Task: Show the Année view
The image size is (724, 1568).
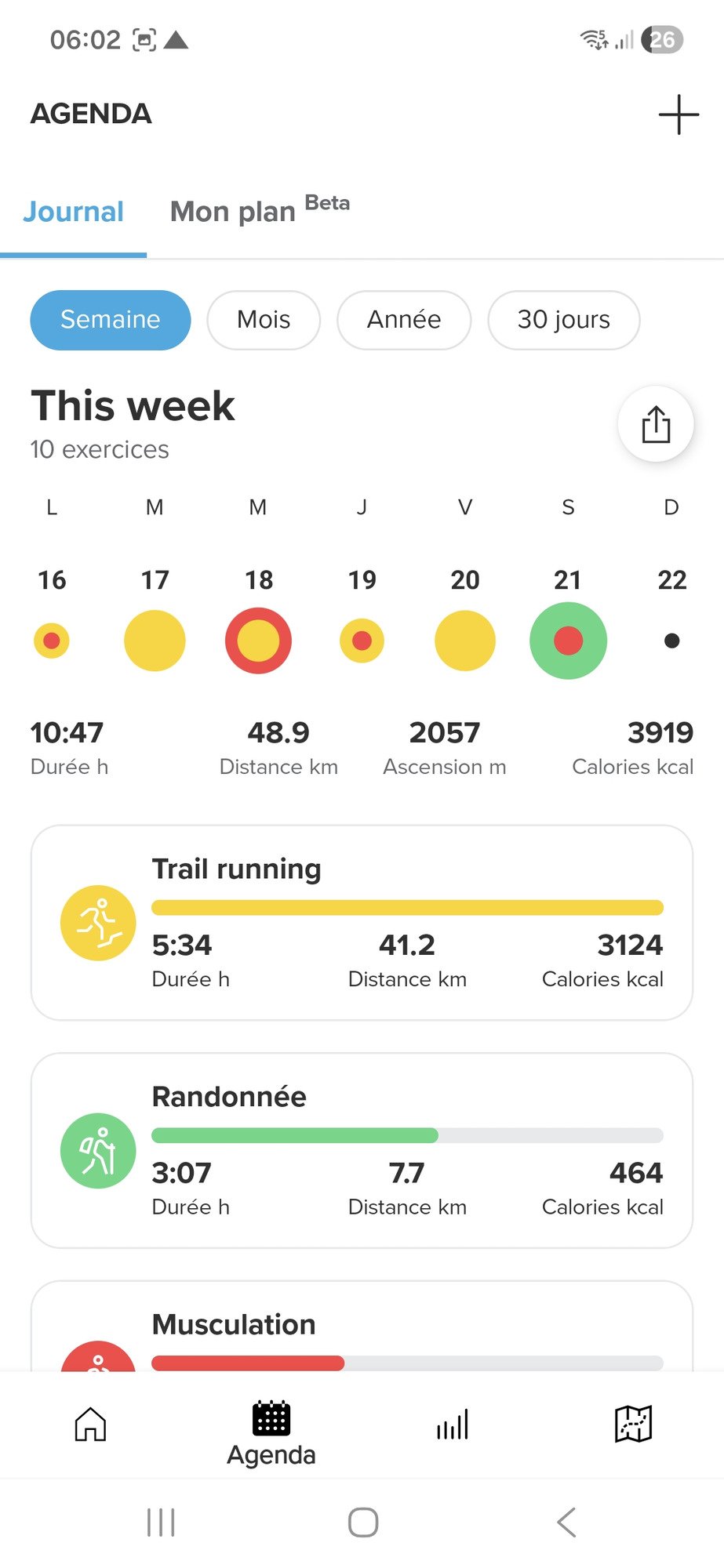Action: 404,320
